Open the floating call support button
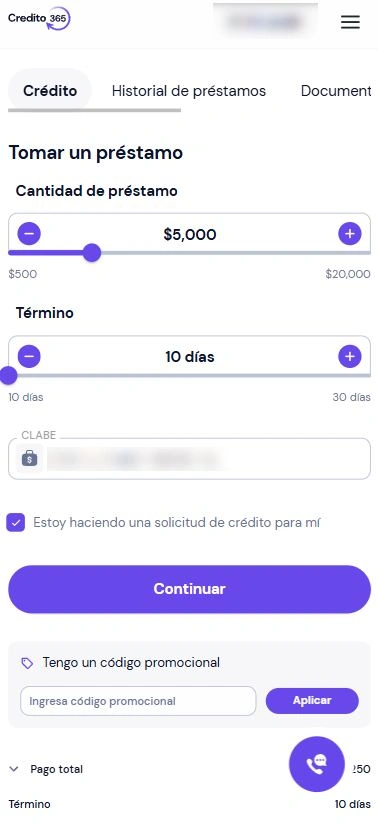The image size is (378, 825). [316, 764]
